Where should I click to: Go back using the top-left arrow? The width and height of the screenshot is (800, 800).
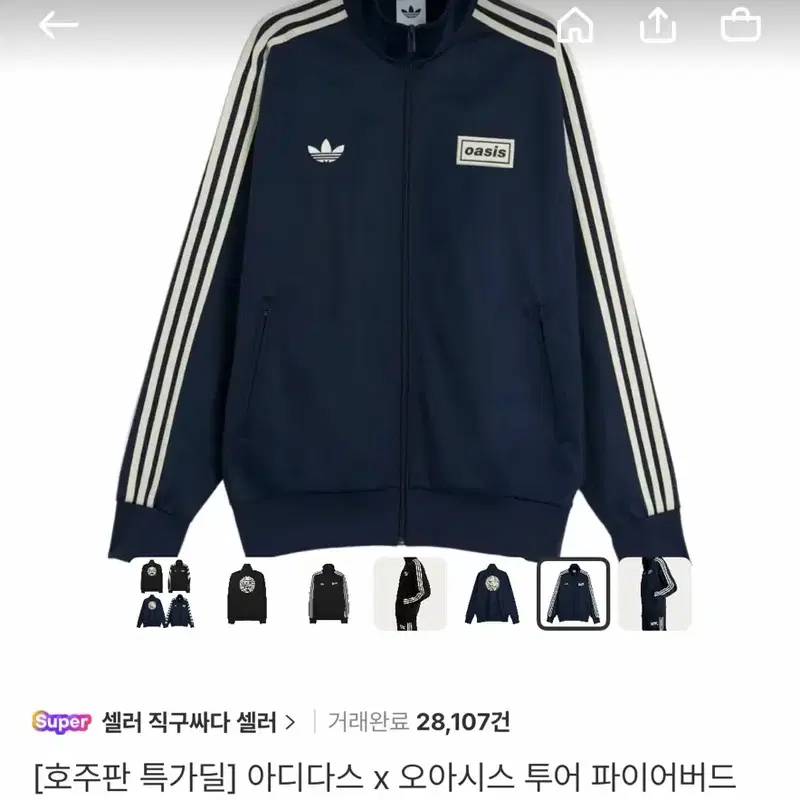58,24
